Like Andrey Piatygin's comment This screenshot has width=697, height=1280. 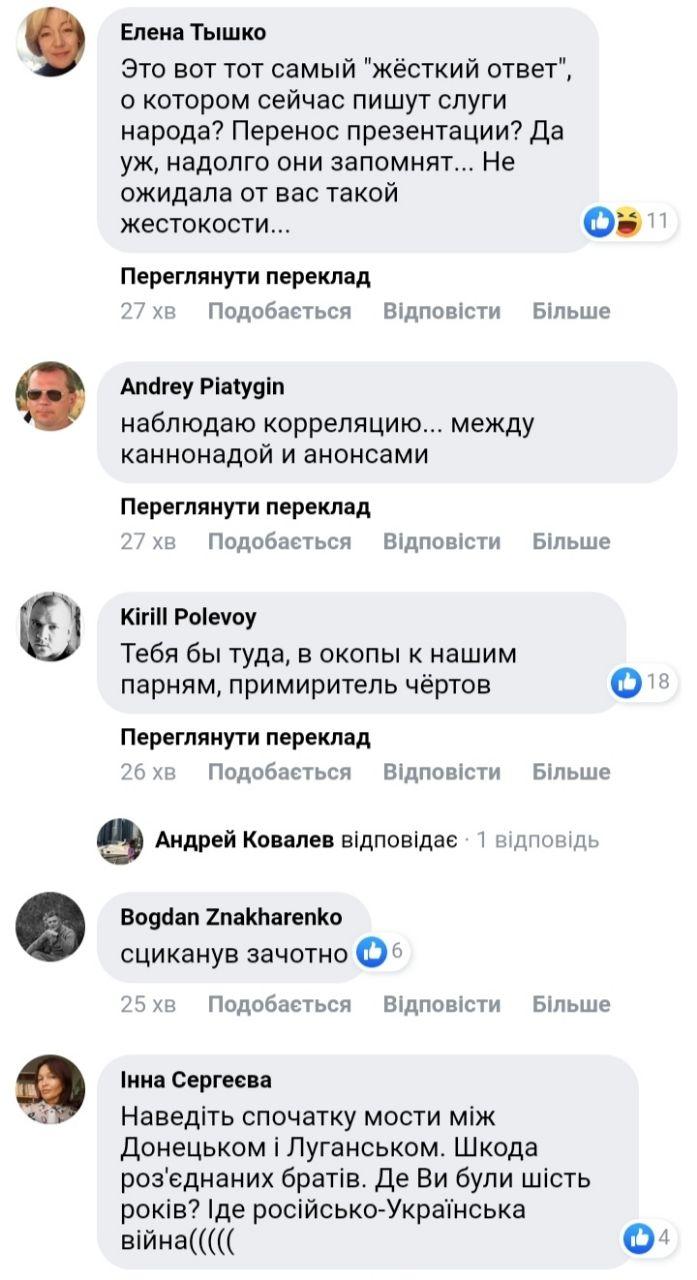(279, 541)
